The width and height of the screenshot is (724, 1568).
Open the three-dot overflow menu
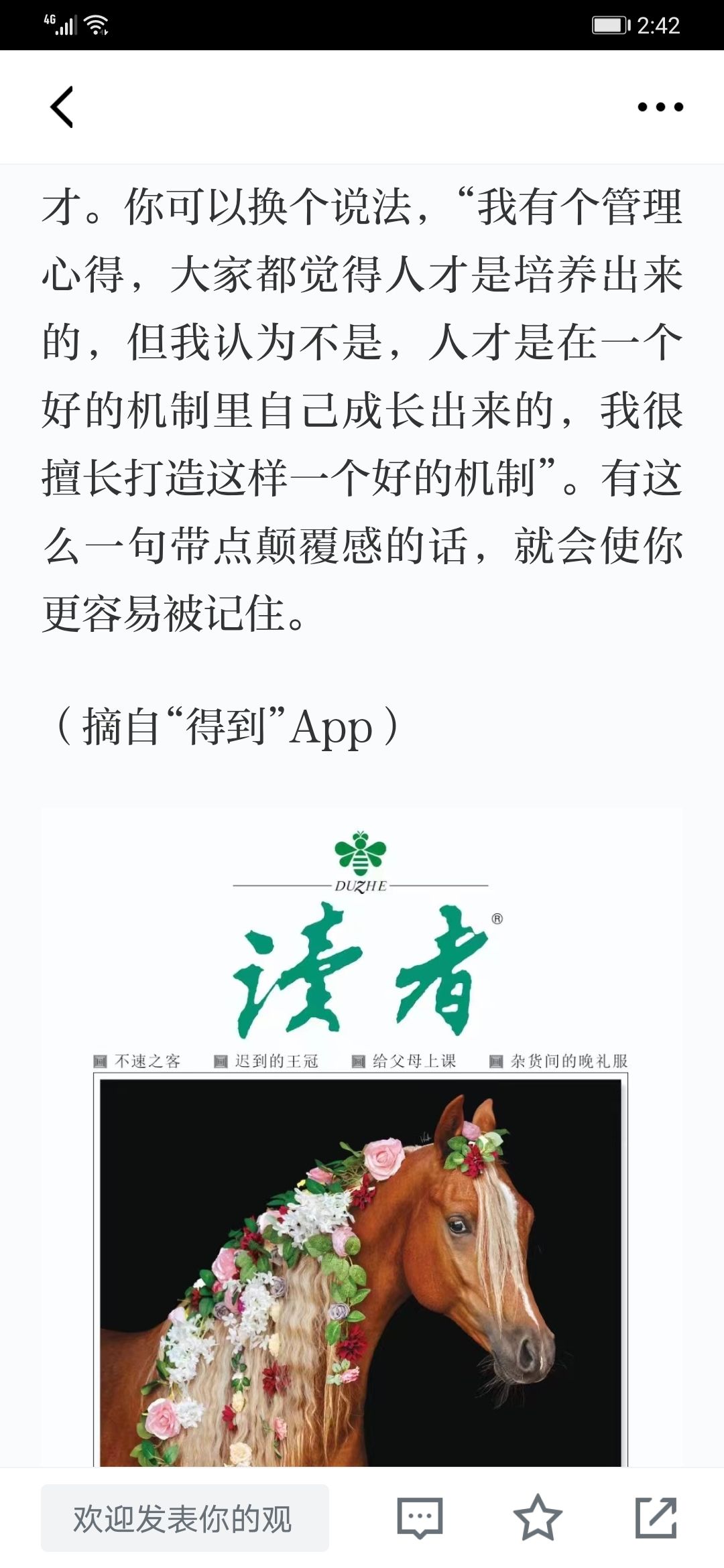coord(660,107)
